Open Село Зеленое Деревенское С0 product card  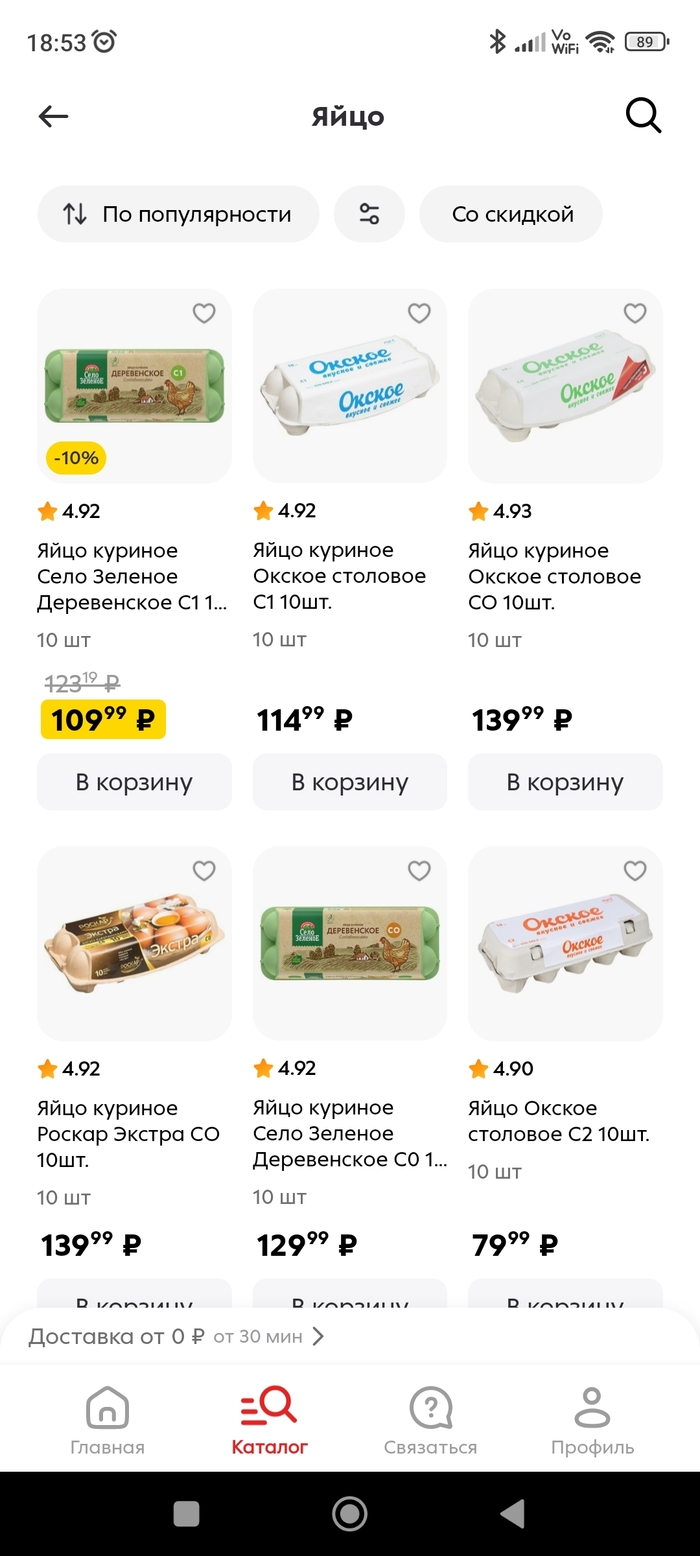[x=350, y=944]
